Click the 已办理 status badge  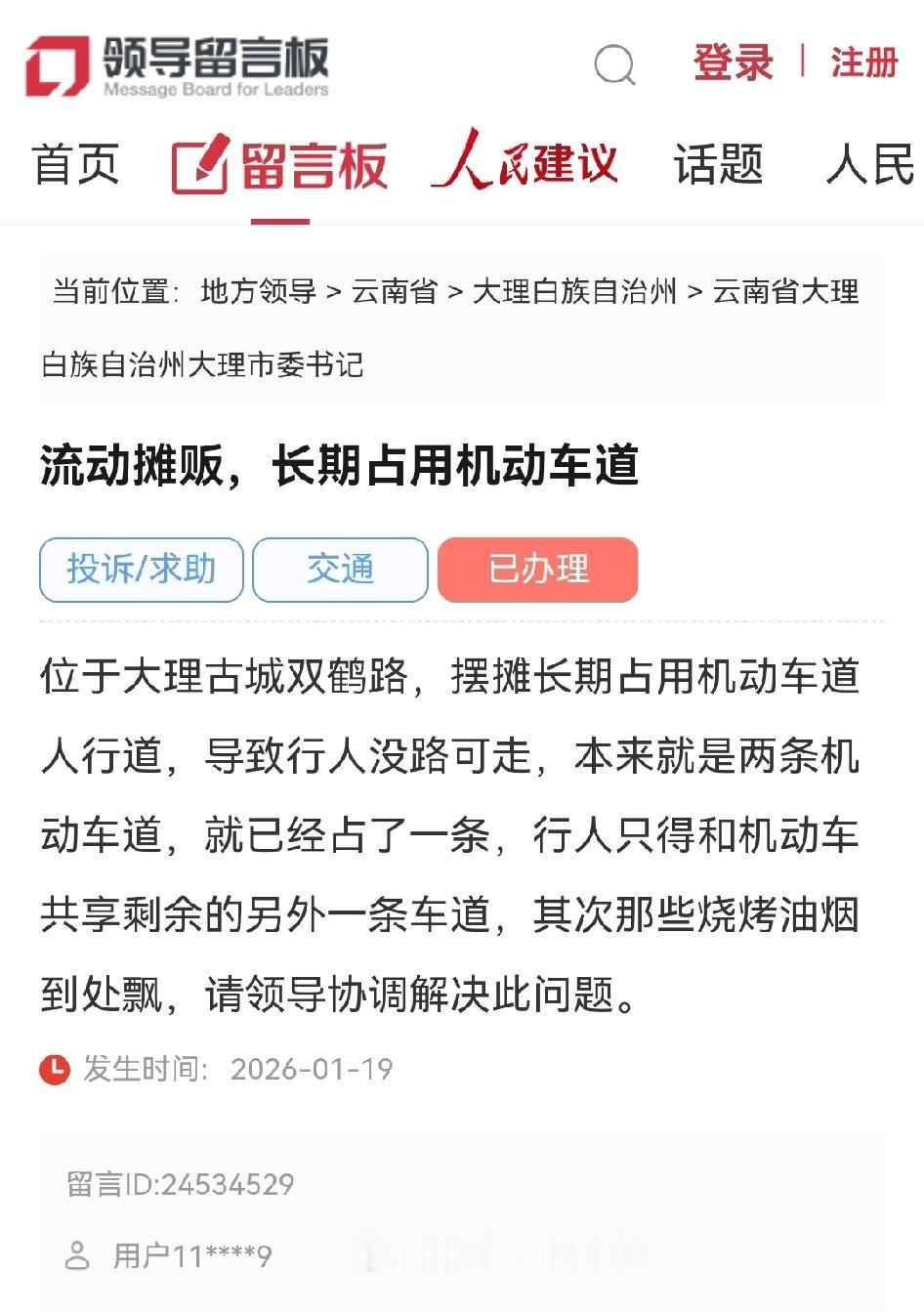pyautogui.click(x=538, y=570)
